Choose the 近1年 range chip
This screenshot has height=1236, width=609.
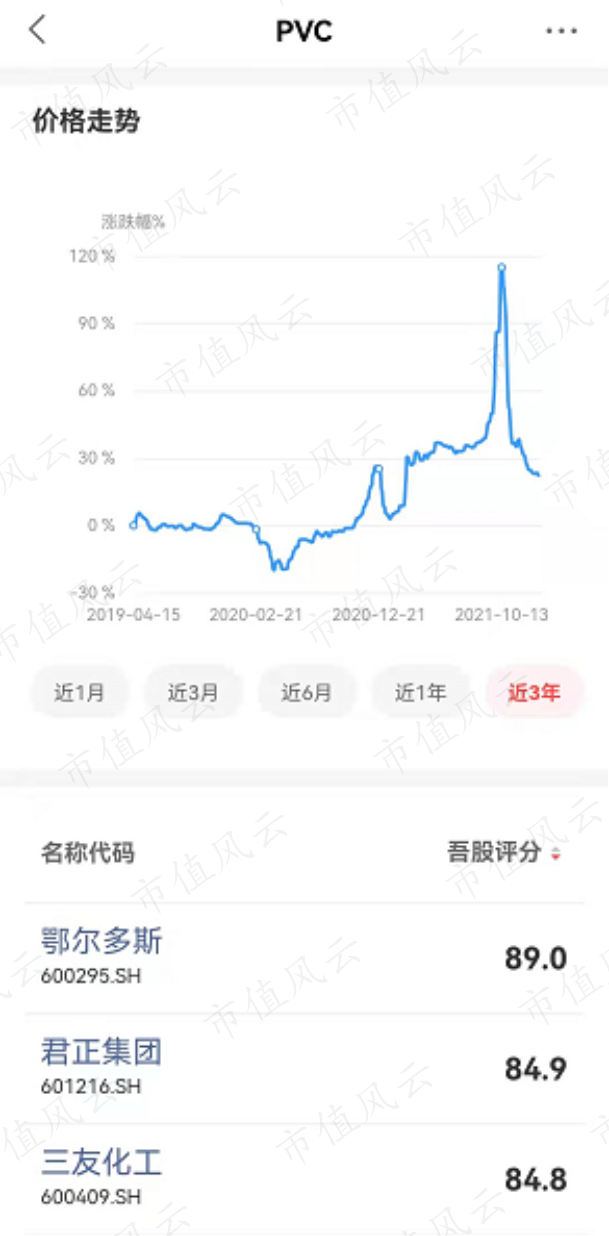point(420,692)
